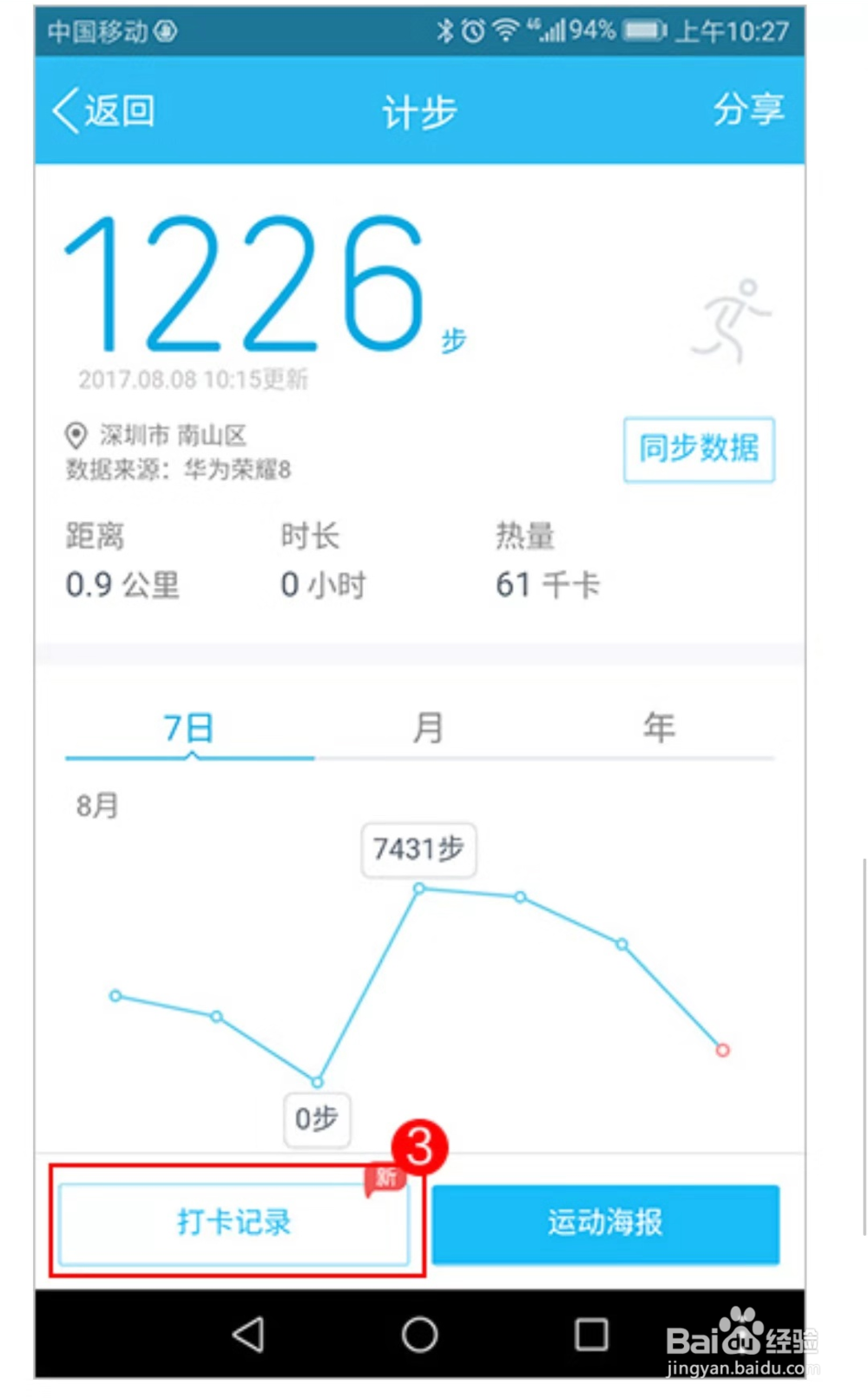Click the location pin icon beside 深圳市
868x1398 pixels.
[x=76, y=434]
